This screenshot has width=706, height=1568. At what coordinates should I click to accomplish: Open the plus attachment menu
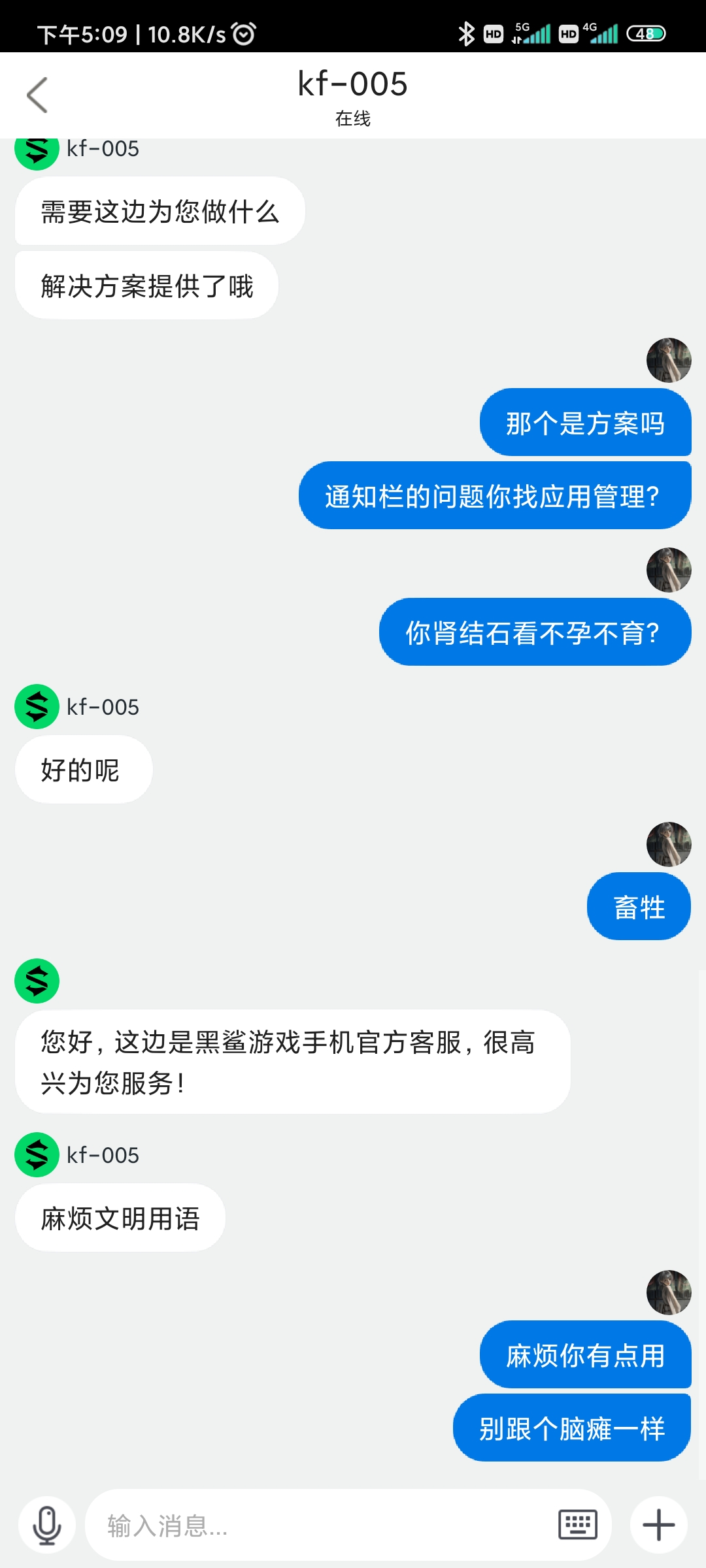coord(658,1526)
